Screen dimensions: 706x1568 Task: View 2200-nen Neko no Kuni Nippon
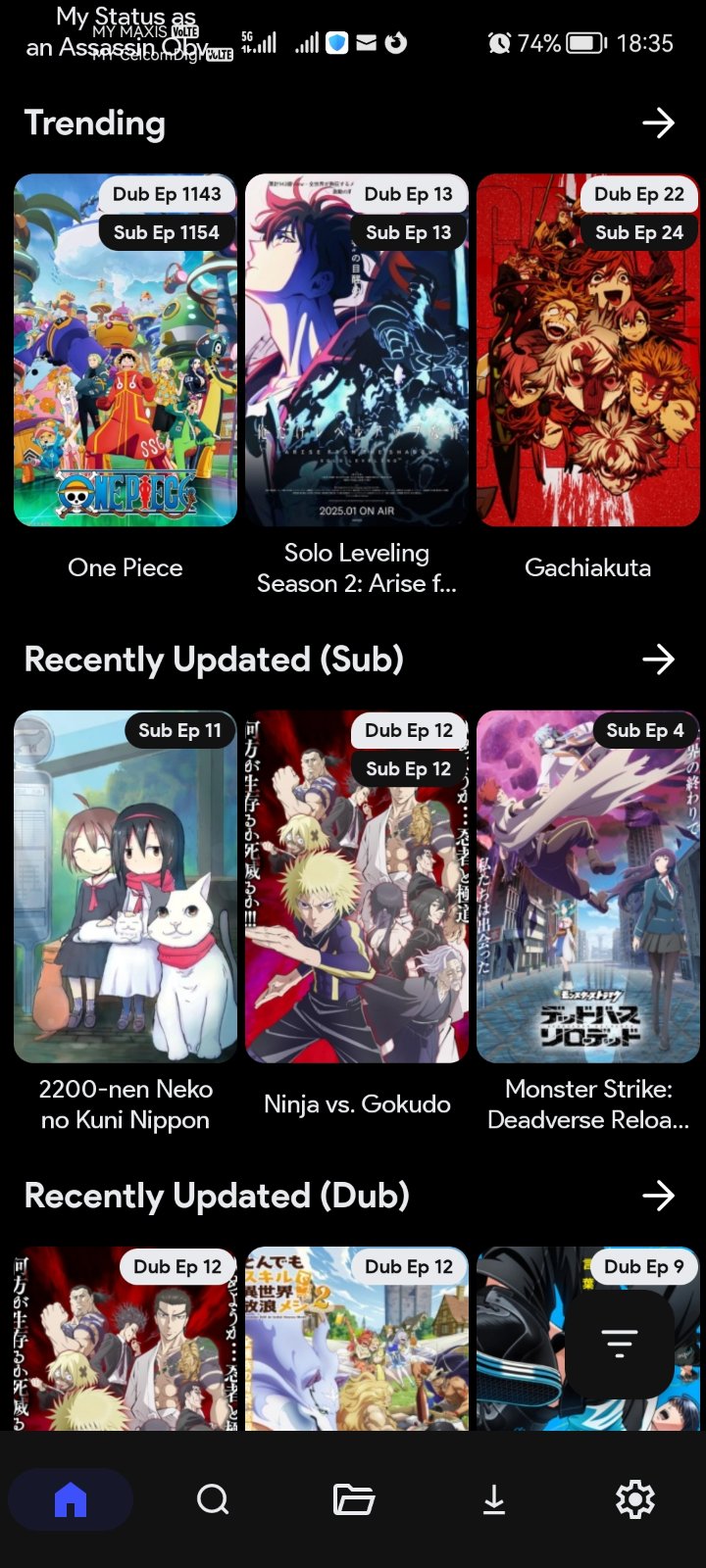click(x=126, y=887)
